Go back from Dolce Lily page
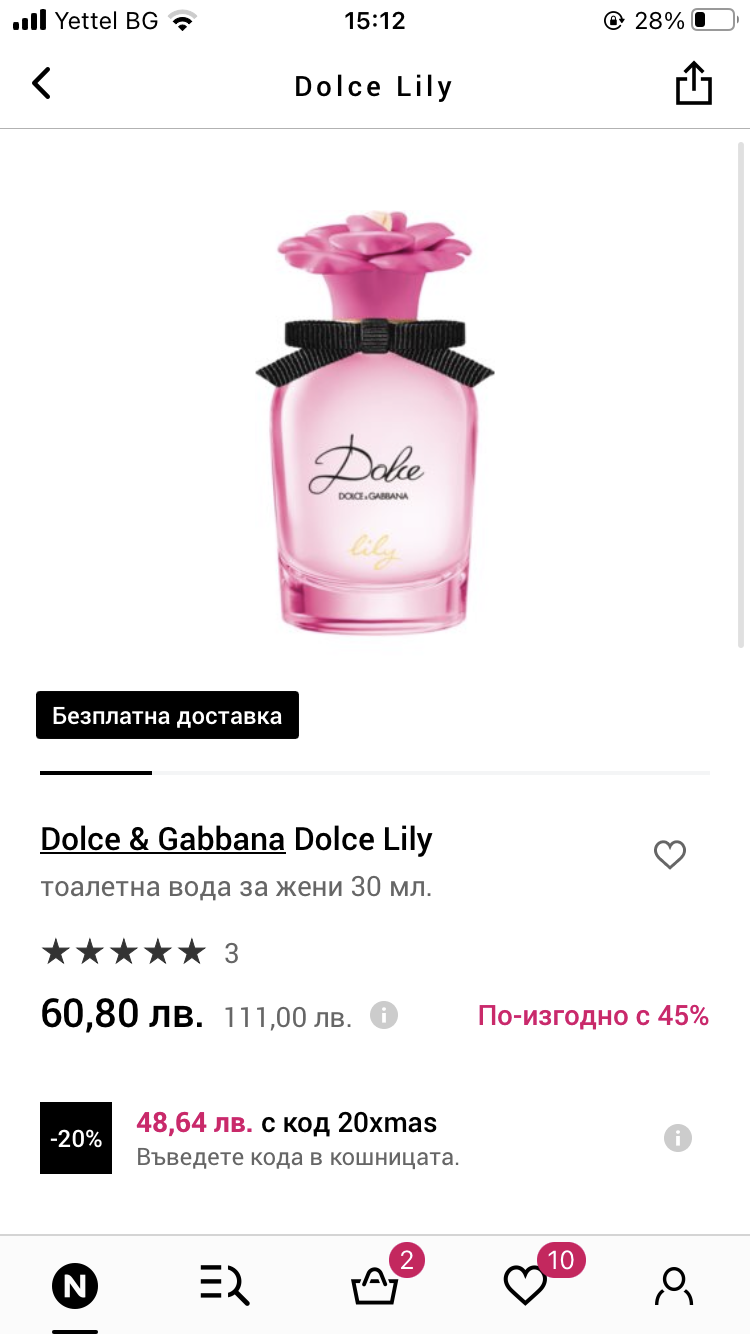The width and height of the screenshot is (750, 1334). tap(41, 84)
